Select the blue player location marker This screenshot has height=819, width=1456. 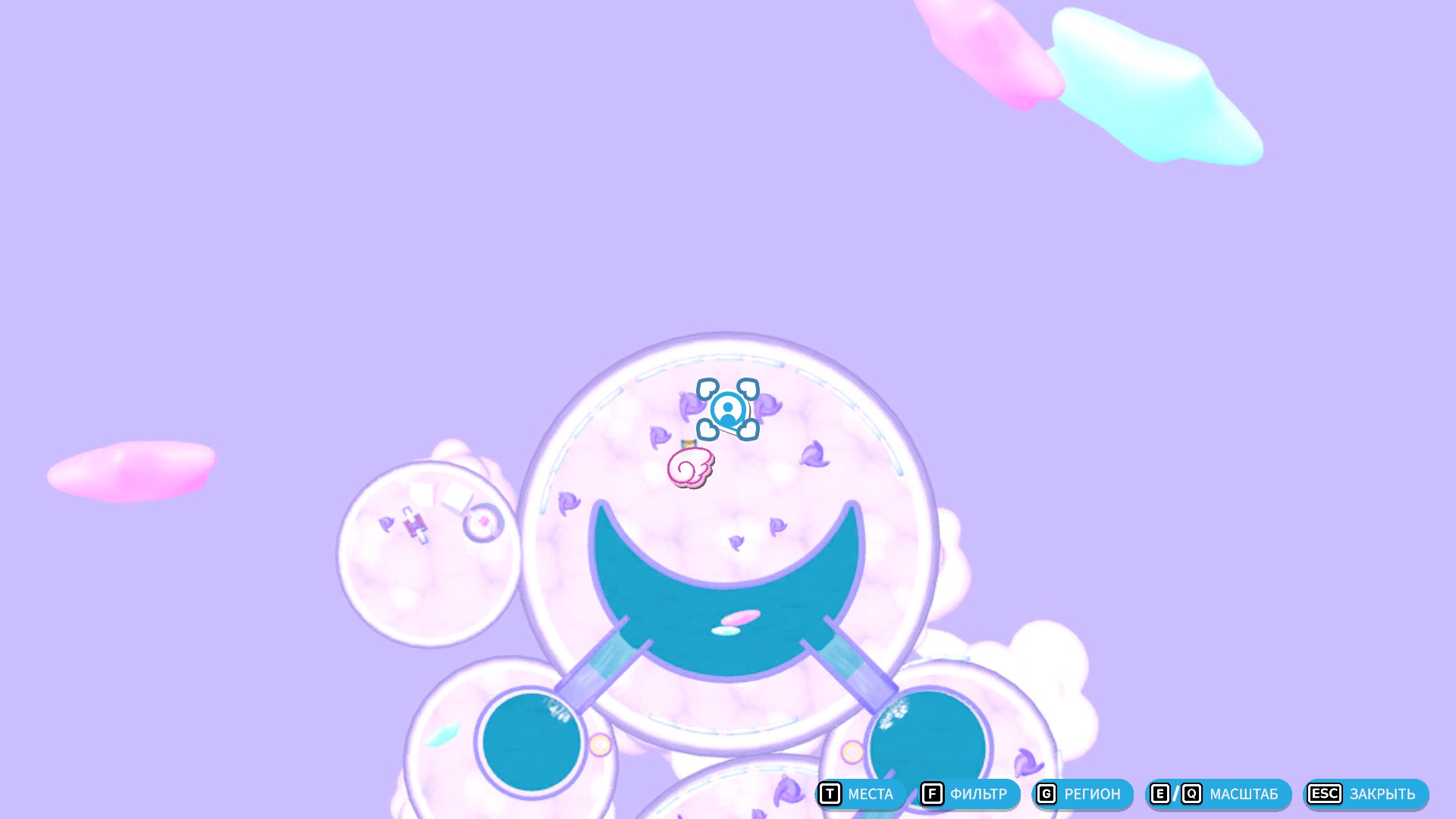pos(728,409)
